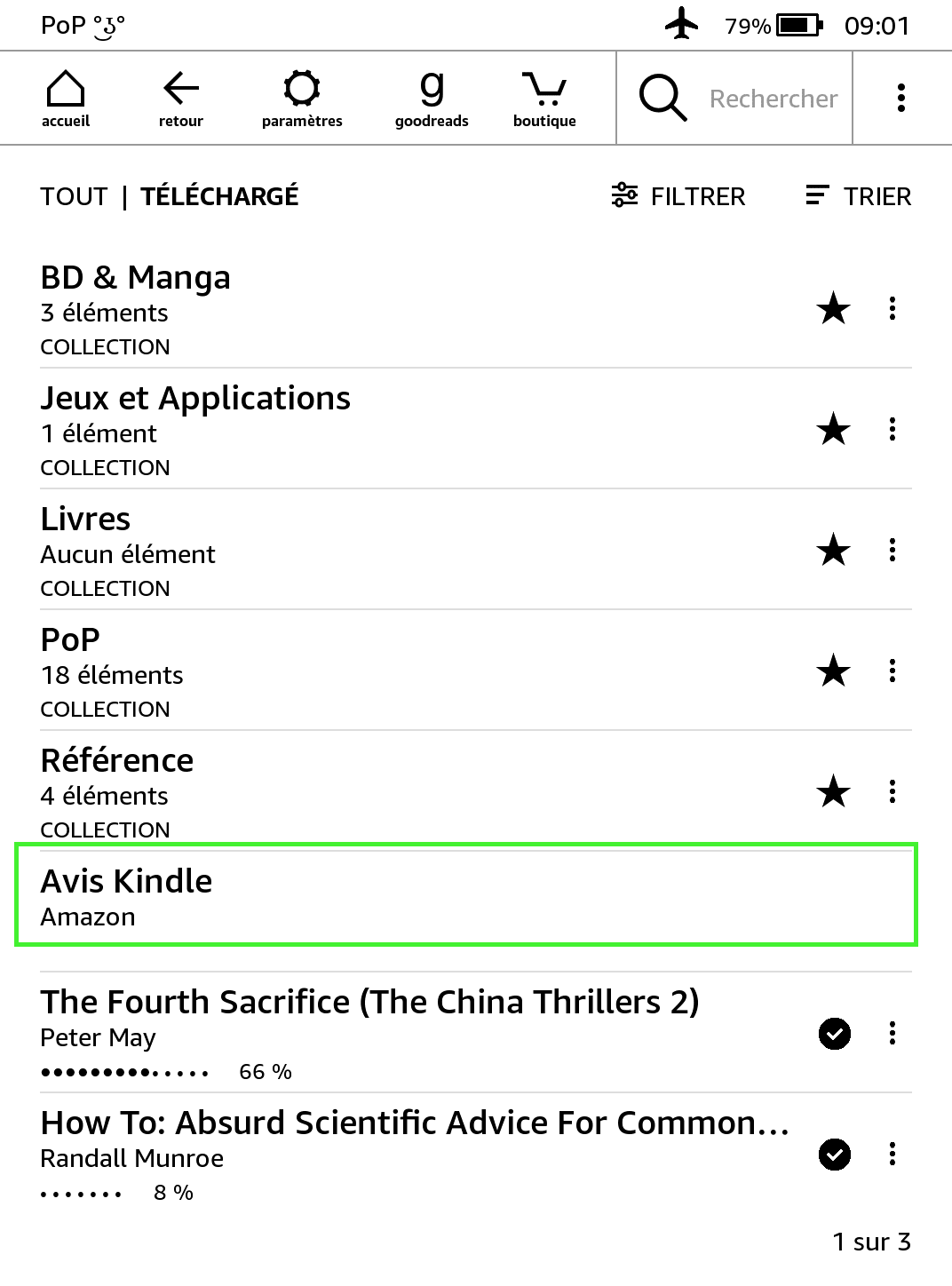Screen dimensions: 952x1286
Task: Switch to the TOUT tab
Action: [75, 196]
